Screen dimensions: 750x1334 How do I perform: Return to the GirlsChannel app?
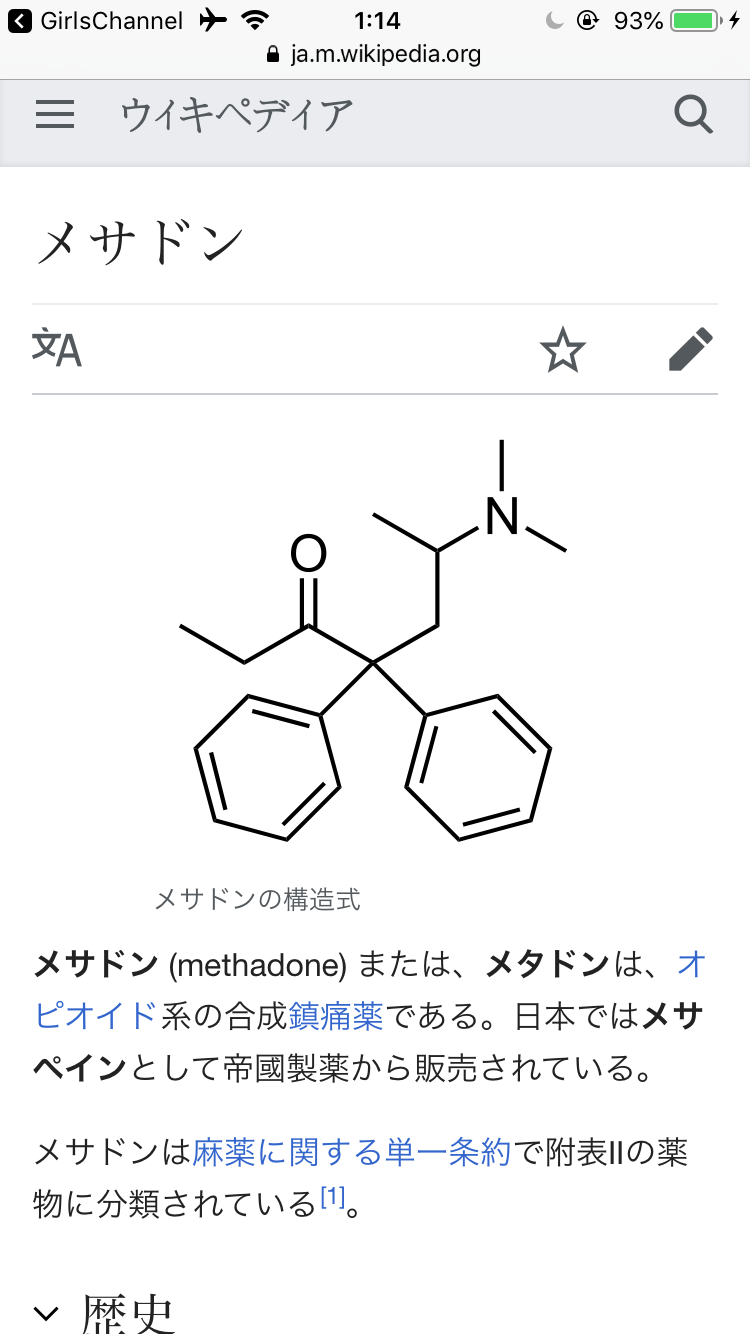coord(97,20)
